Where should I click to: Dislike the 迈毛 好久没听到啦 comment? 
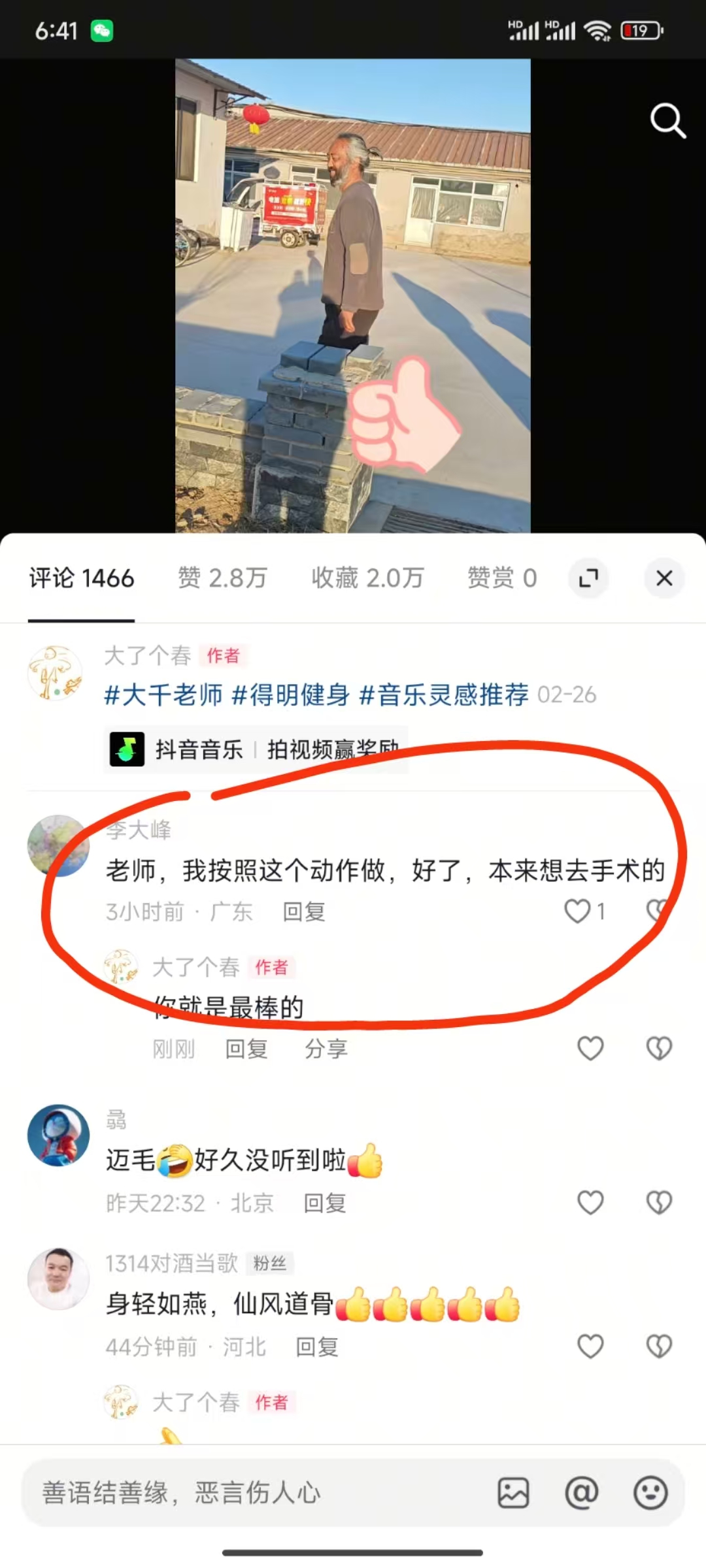659,1203
